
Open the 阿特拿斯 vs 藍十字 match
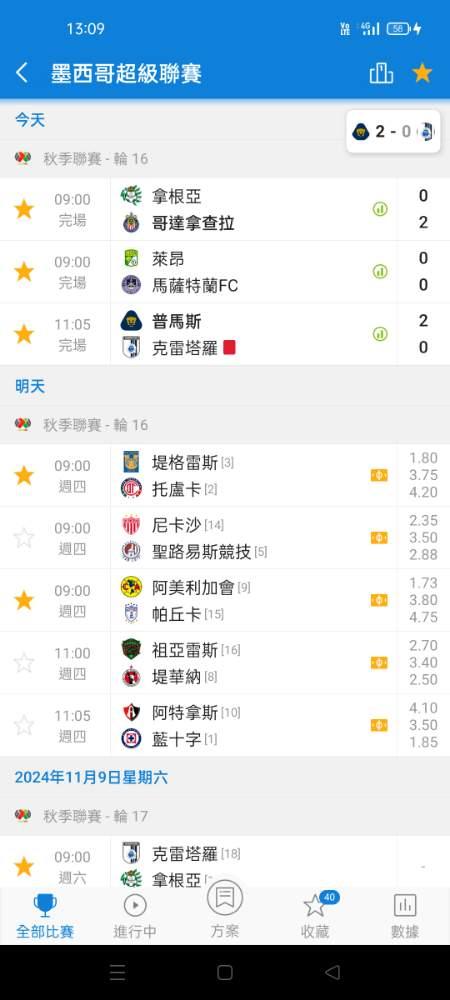click(x=225, y=726)
